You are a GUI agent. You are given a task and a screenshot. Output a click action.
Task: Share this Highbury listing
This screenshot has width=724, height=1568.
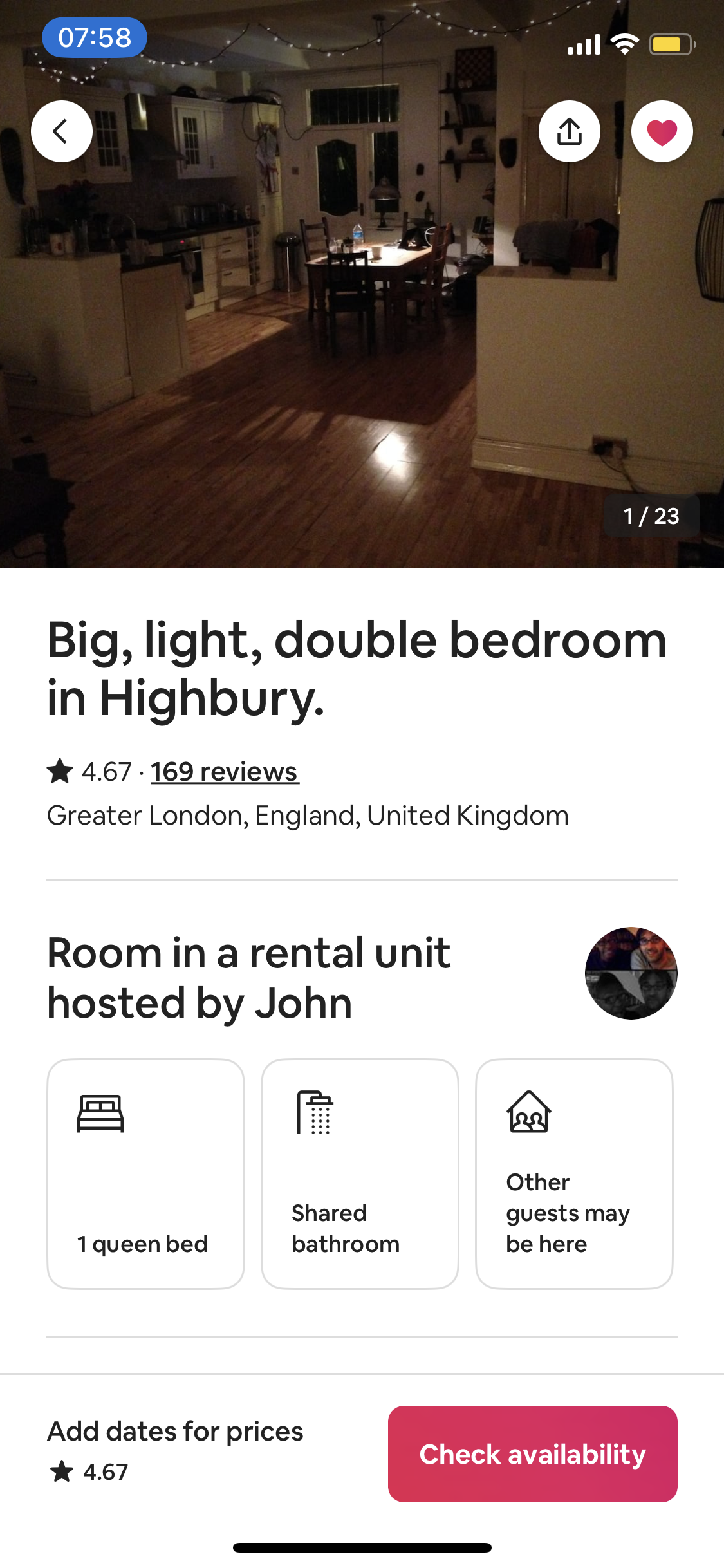569,131
